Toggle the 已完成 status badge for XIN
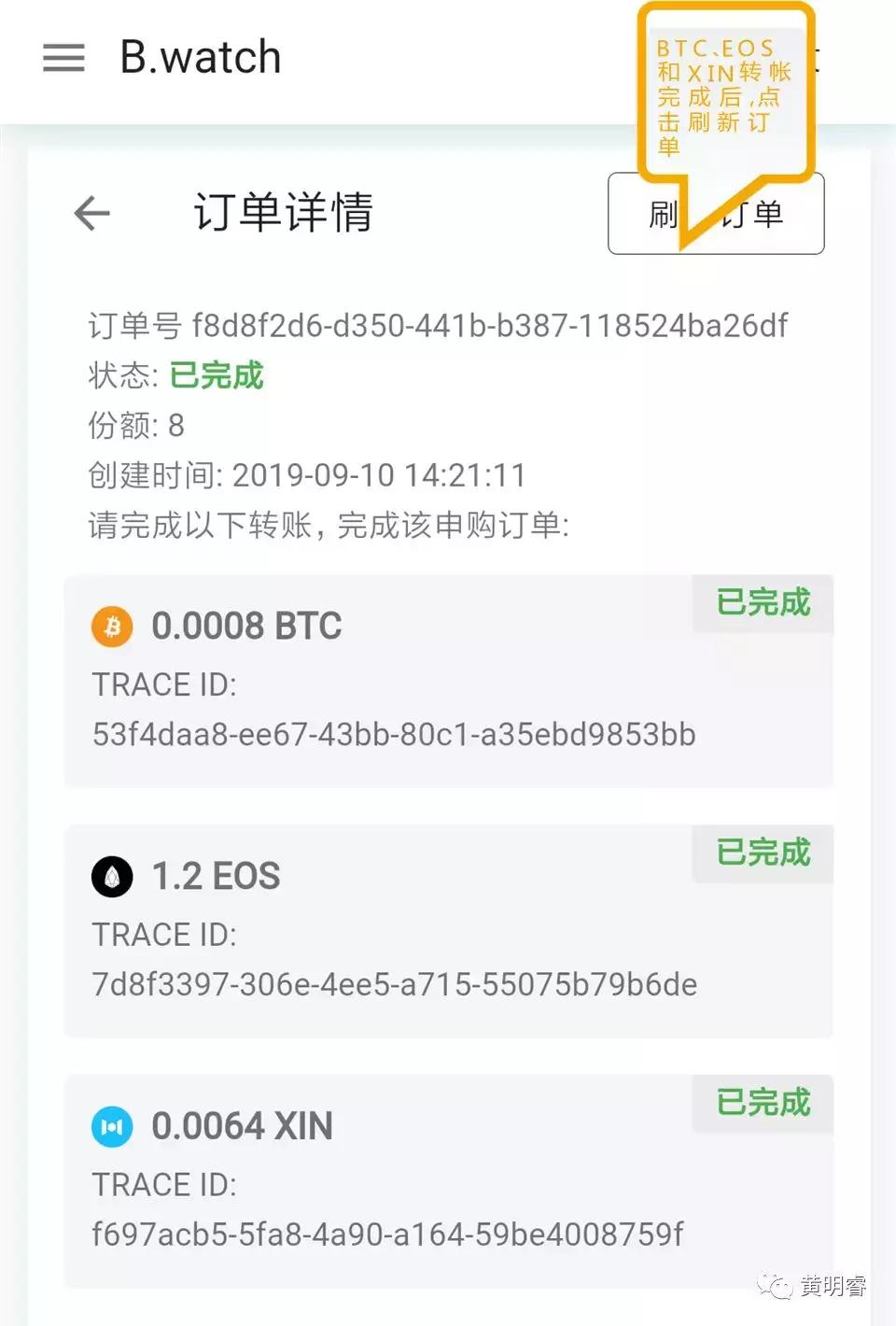Image resolution: width=896 pixels, height=1326 pixels. pos(762,1104)
